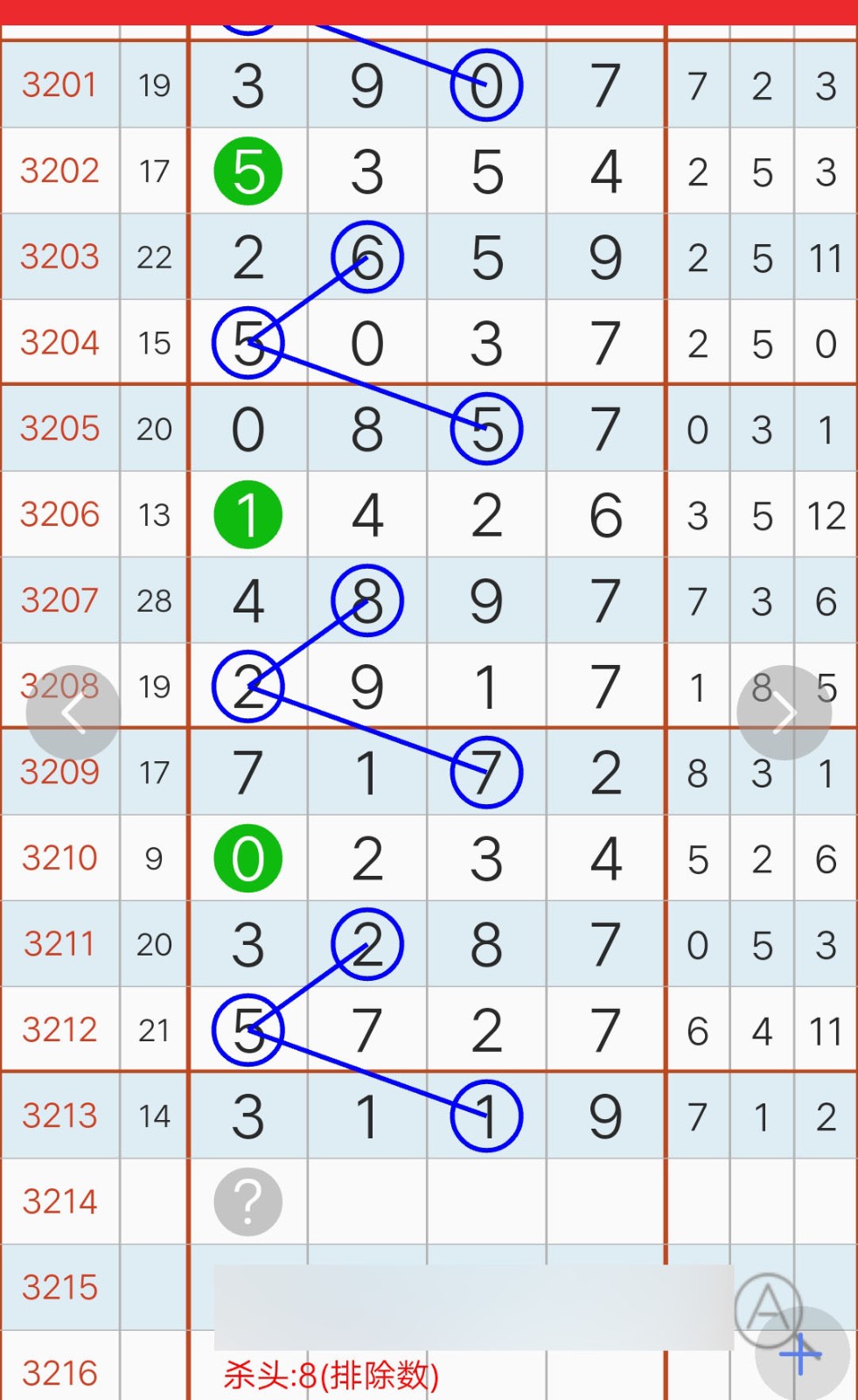Go to the previous image with left arrow
The image size is (858, 1400).
point(73,713)
